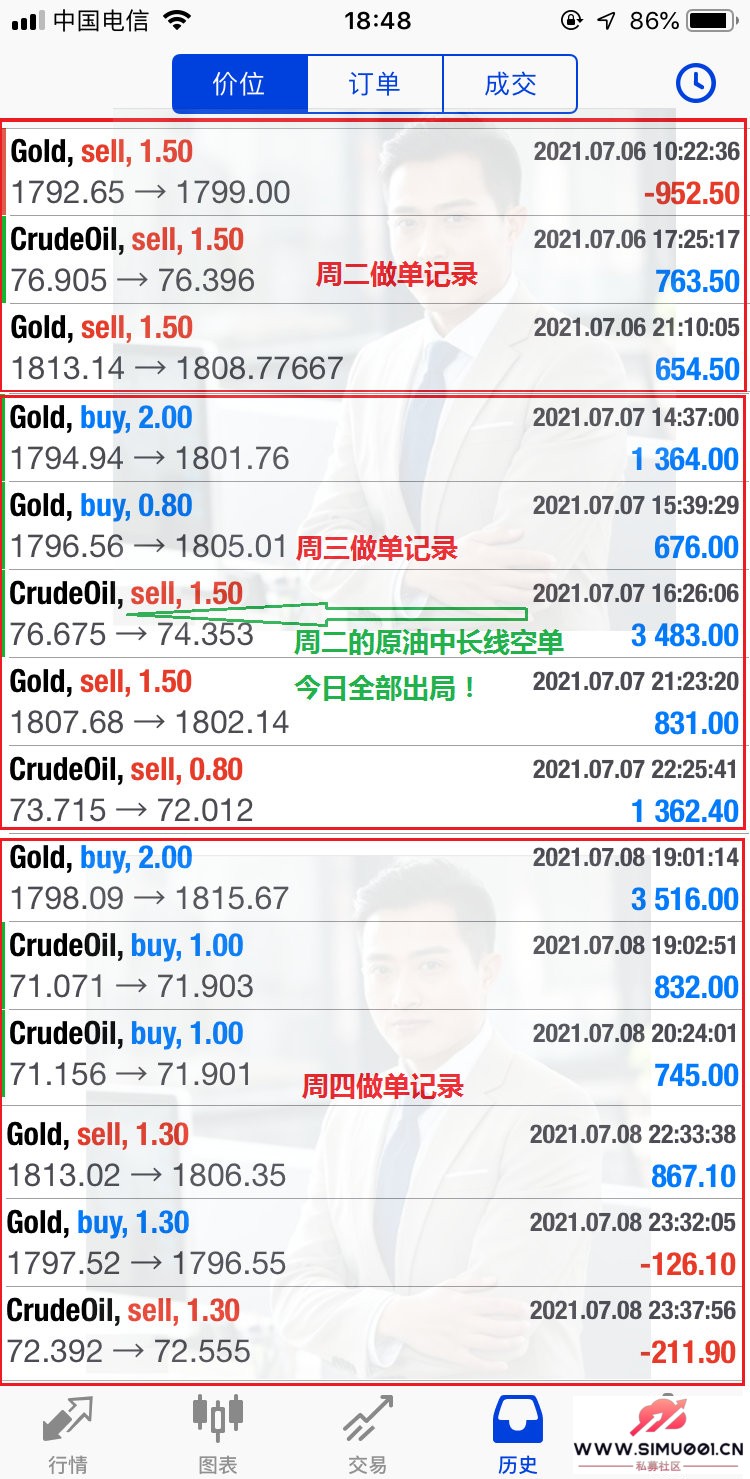Switch to the 订单 segment

(x=374, y=84)
